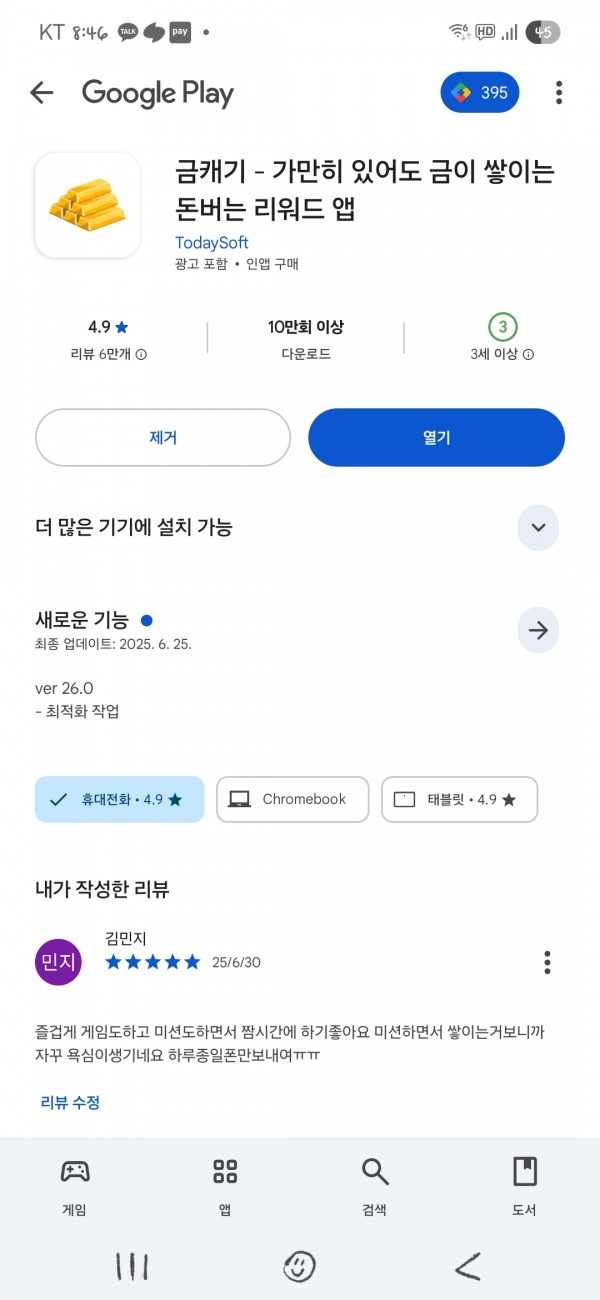Tap the system back button

point(467,1267)
